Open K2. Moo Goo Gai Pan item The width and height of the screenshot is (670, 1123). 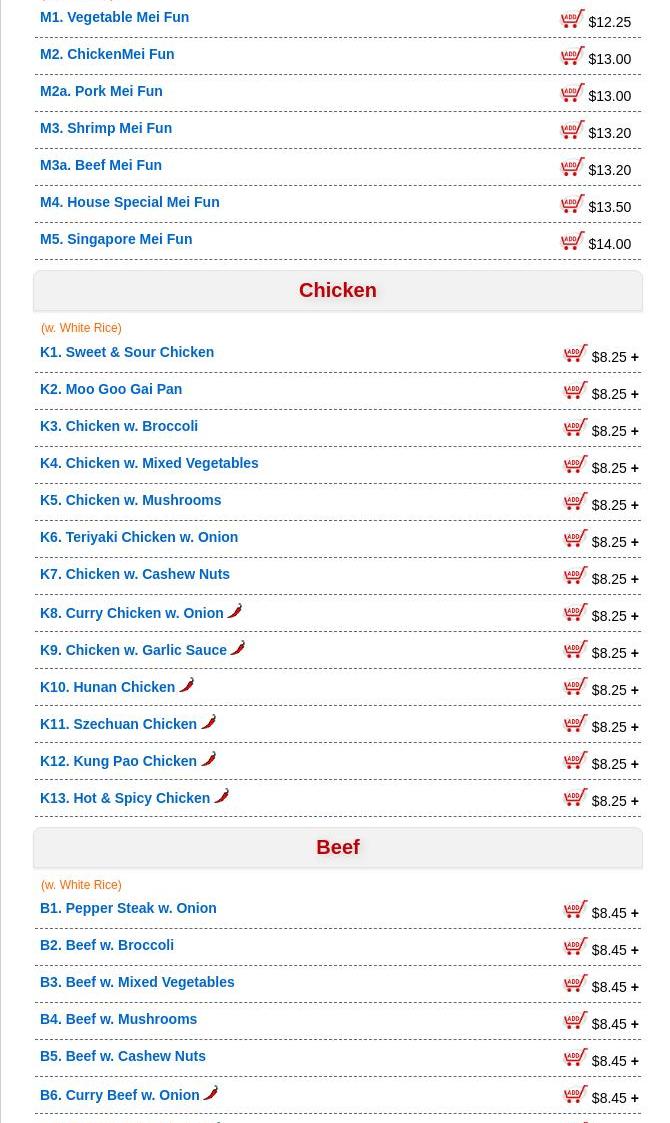[111, 389]
